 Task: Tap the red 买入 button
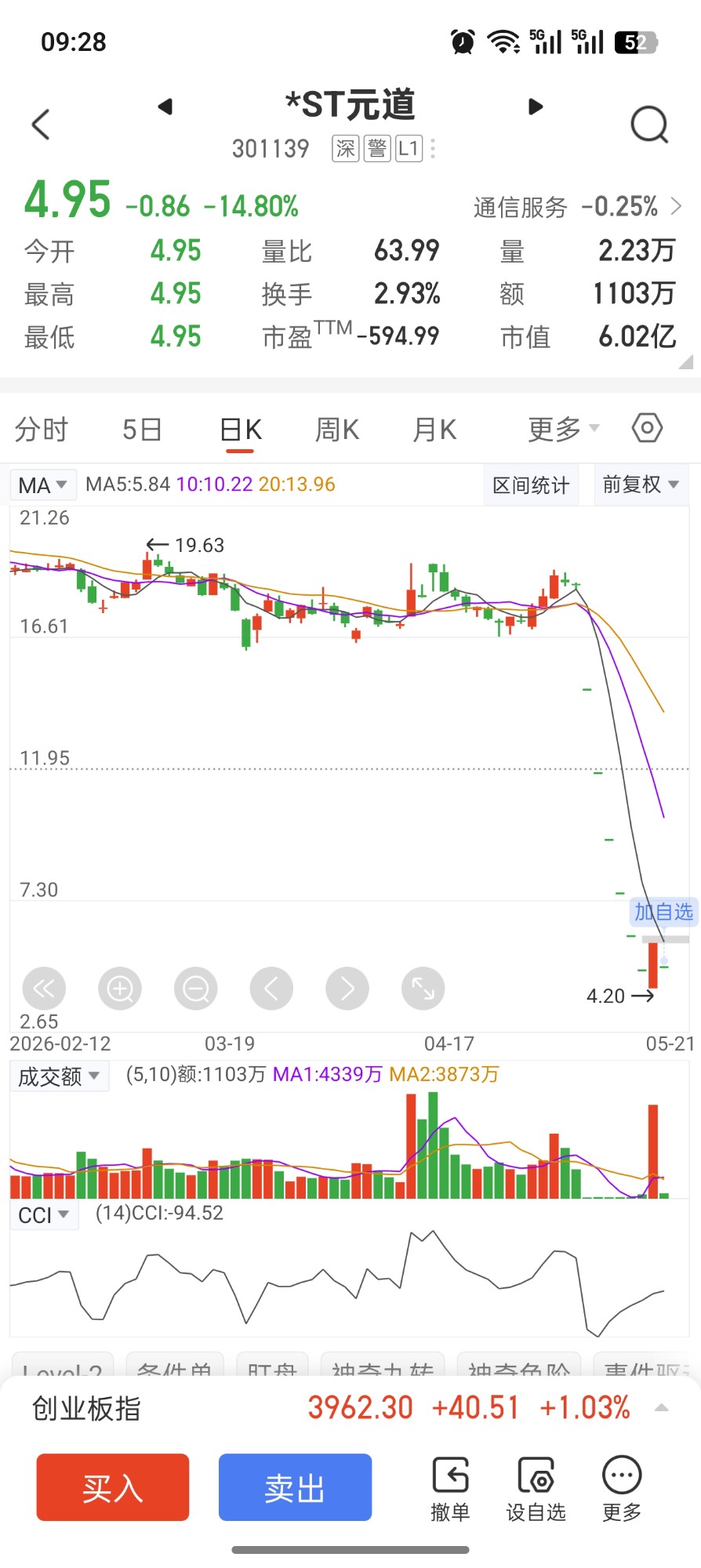click(113, 1487)
